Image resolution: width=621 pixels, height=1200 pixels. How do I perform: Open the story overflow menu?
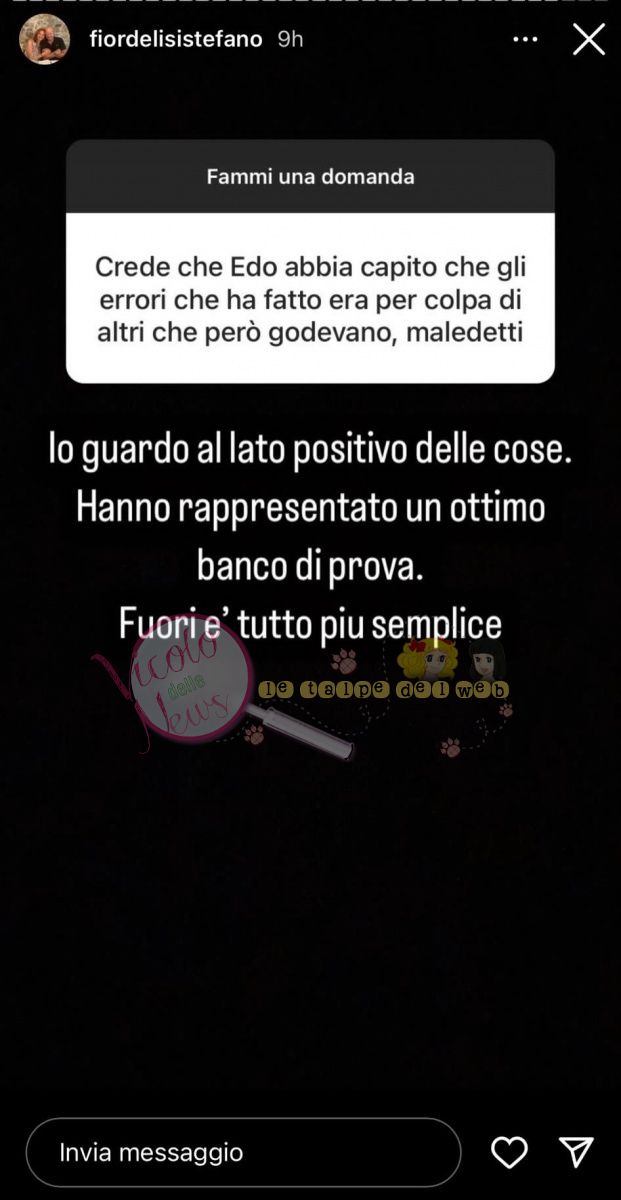click(x=525, y=40)
